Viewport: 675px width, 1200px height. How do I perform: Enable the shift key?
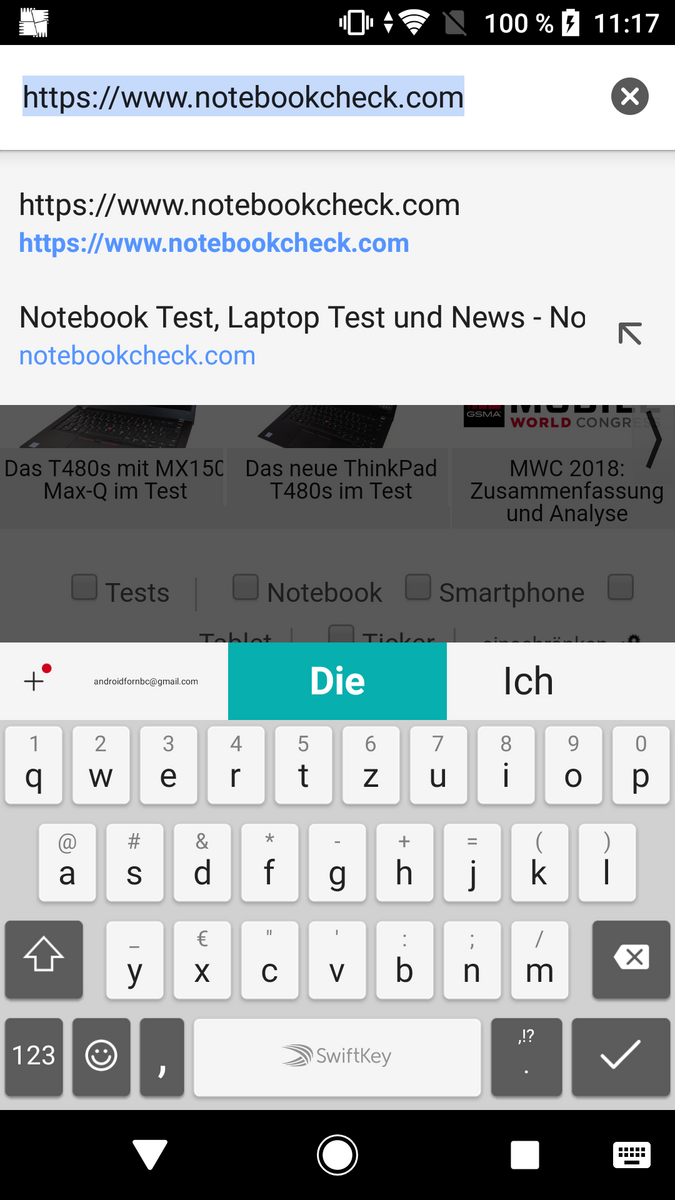click(x=43, y=958)
